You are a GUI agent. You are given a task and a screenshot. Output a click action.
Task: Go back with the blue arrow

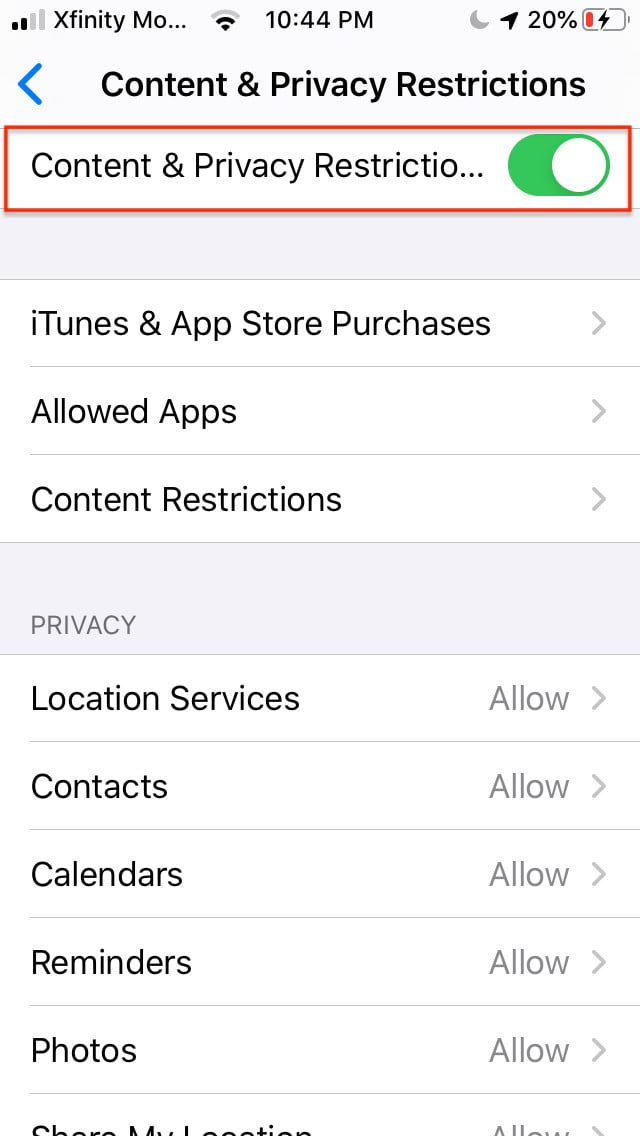[32, 85]
